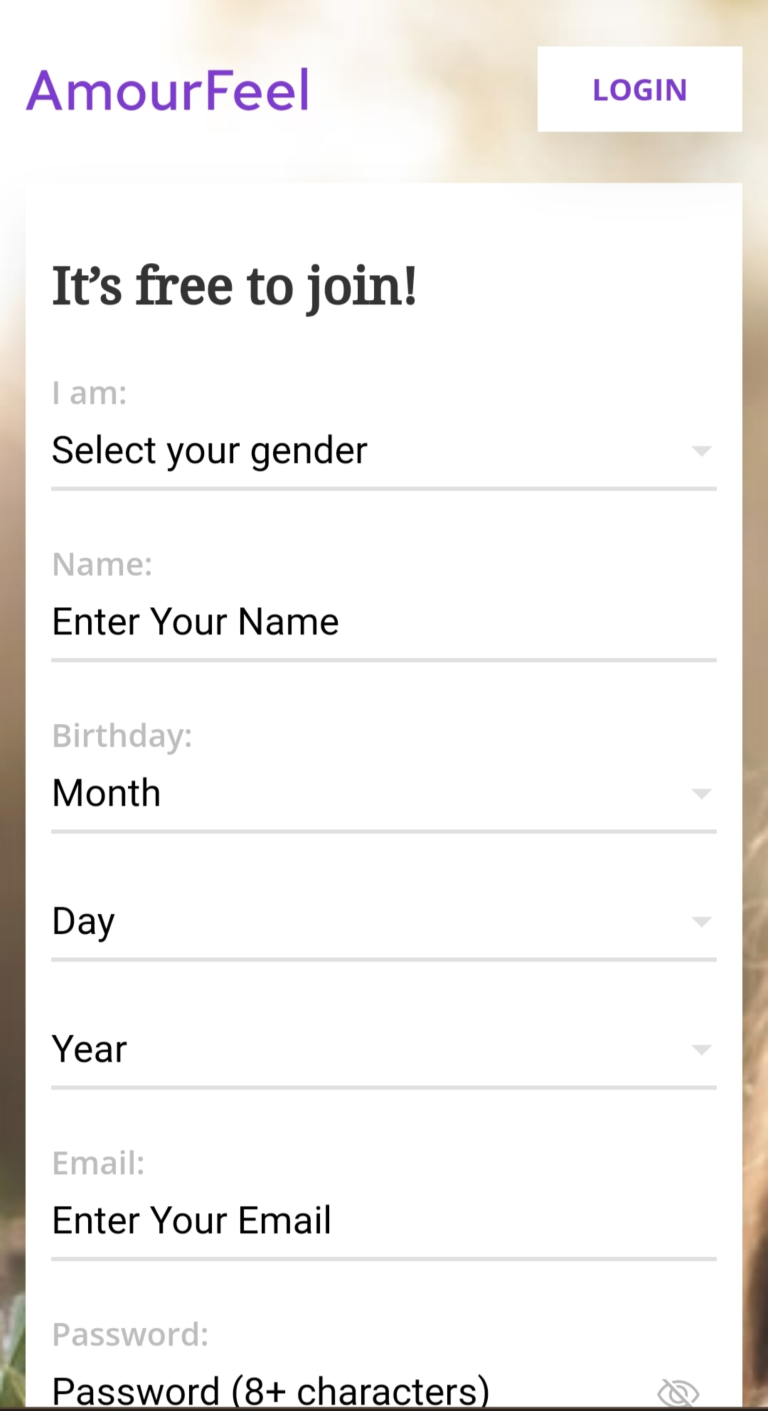Click the password entry field
This screenshot has height=1411, width=768.
point(350,1391)
